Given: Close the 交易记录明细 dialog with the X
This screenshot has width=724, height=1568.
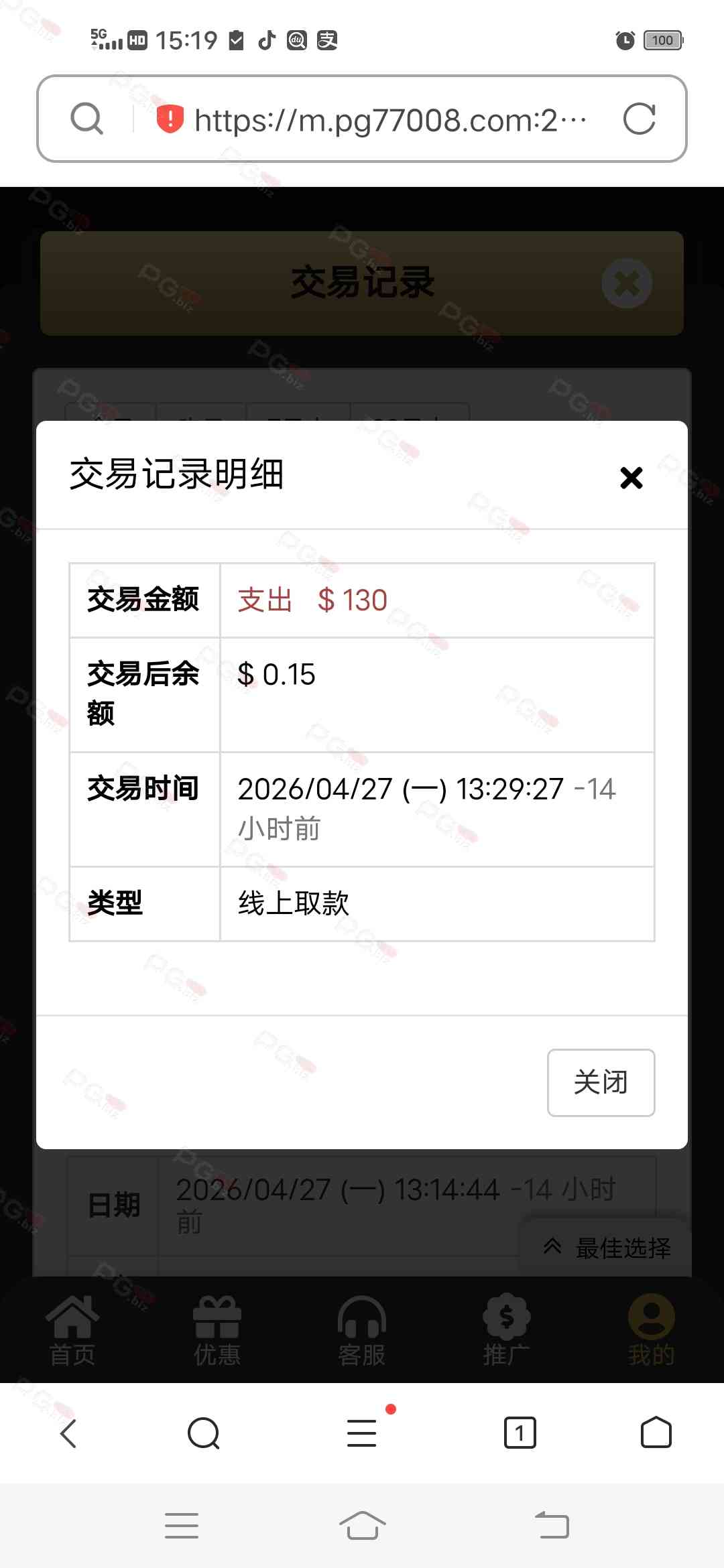Looking at the screenshot, I should (631, 478).
